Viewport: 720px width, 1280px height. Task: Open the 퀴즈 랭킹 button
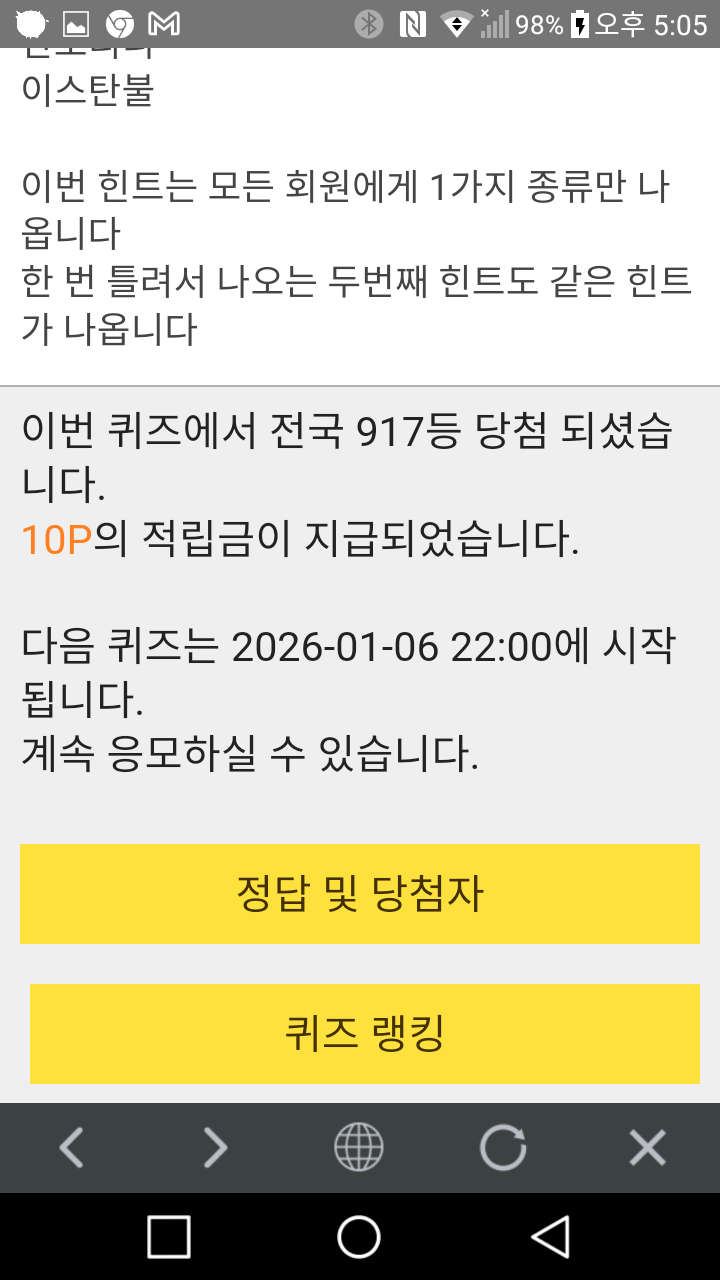364,1034
